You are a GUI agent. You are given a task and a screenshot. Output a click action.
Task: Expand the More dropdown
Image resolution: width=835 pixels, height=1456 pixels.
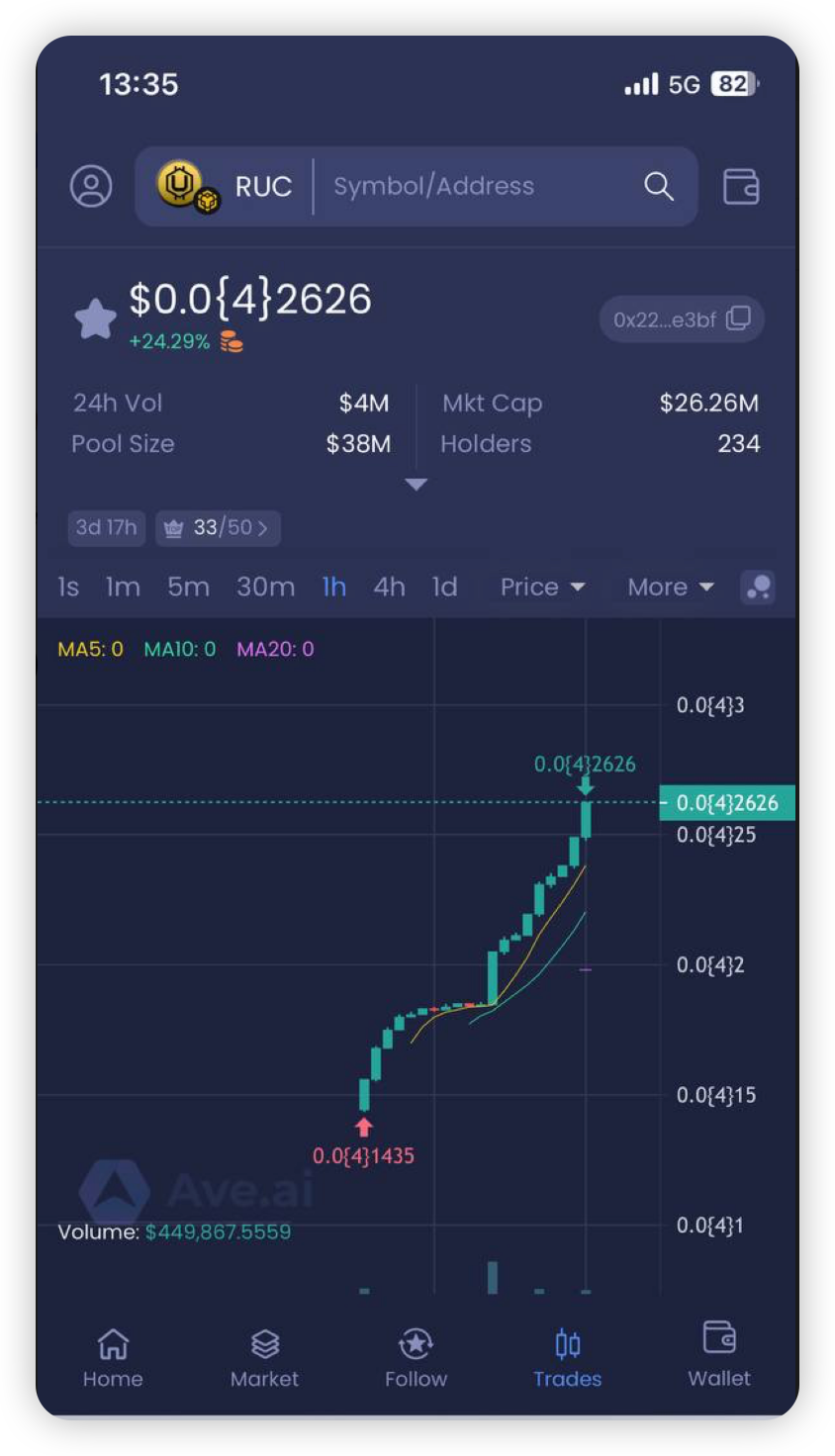(671, 587)
